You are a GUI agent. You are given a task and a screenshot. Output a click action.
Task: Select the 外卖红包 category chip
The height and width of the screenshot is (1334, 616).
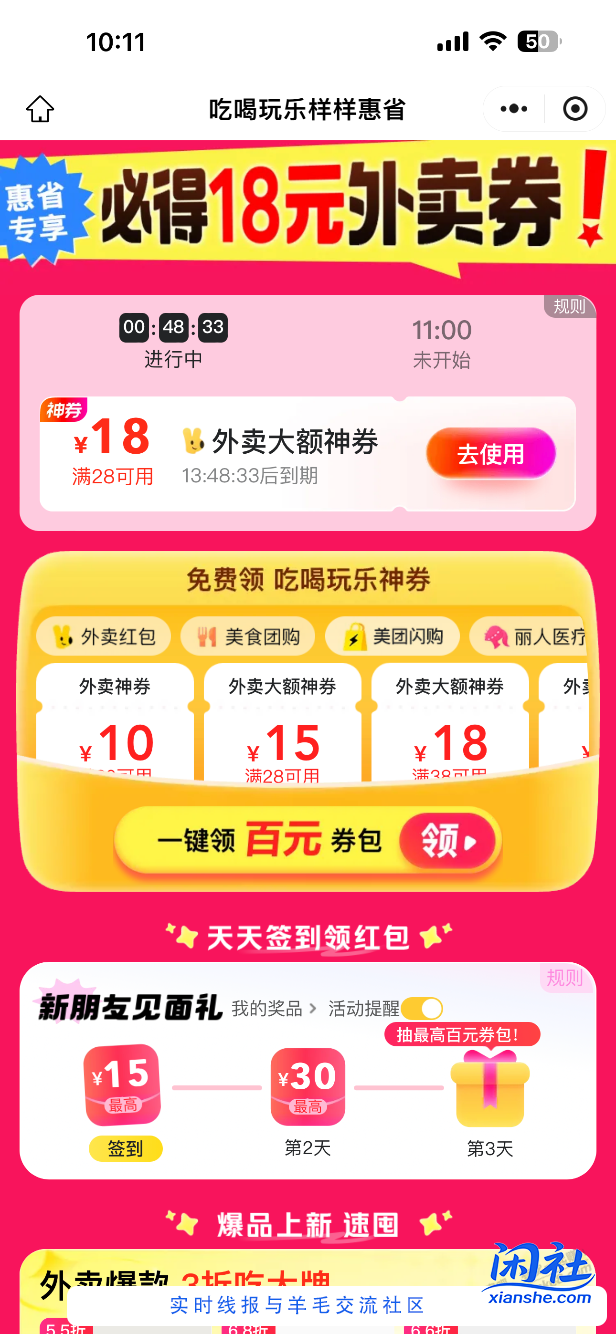click(x=105, y=636)
